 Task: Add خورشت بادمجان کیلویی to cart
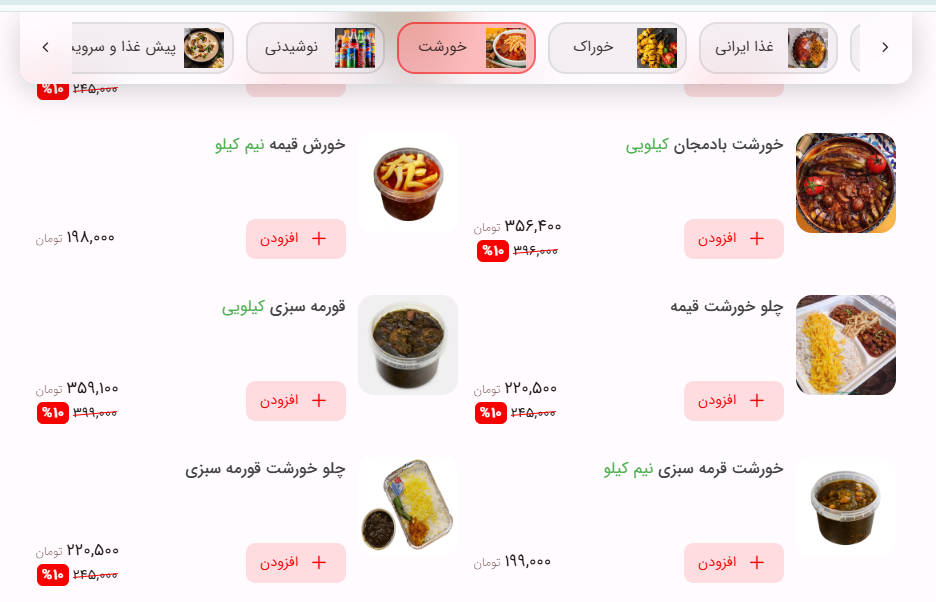733,239
